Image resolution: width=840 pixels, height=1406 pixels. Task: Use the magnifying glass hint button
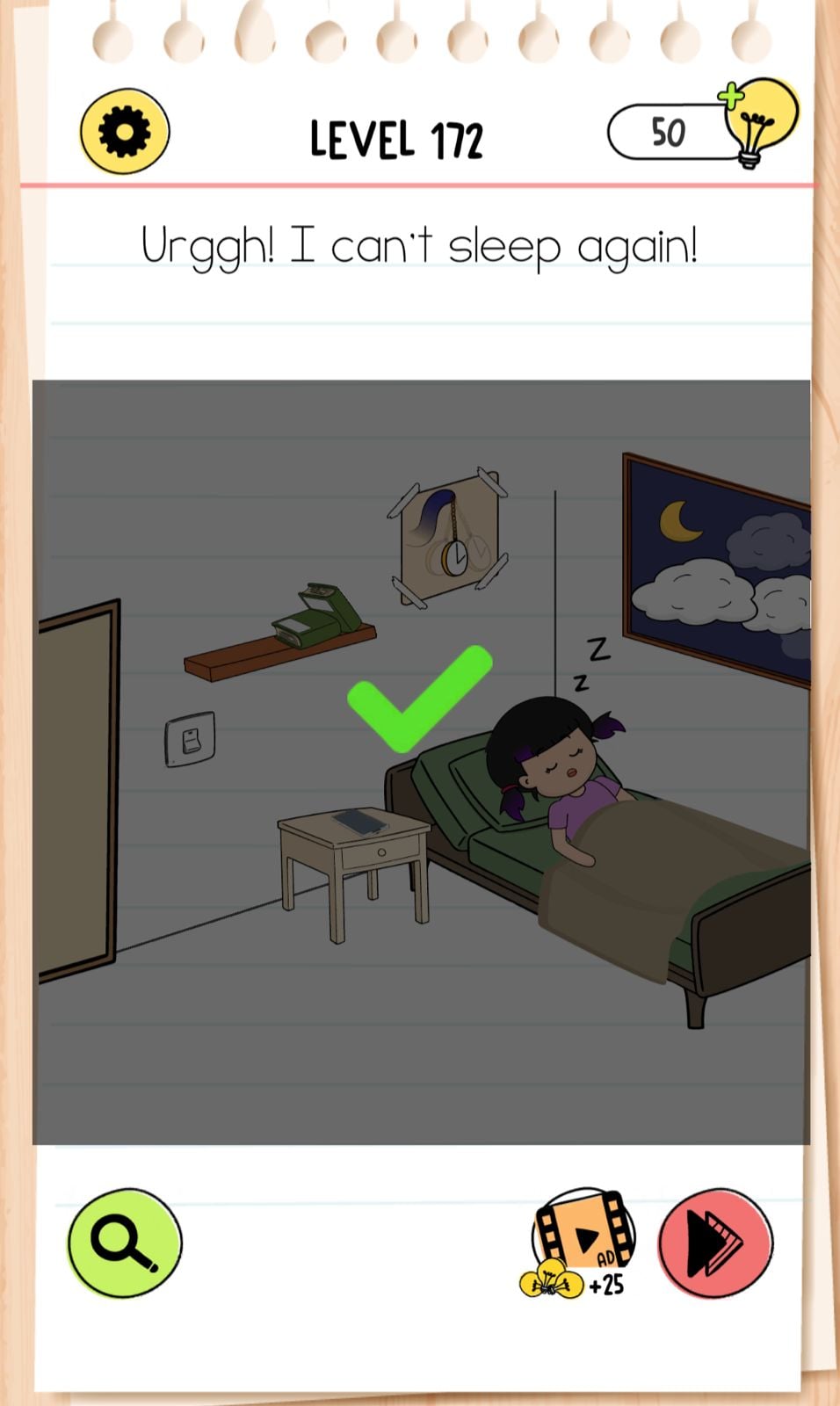[125, 1243]
